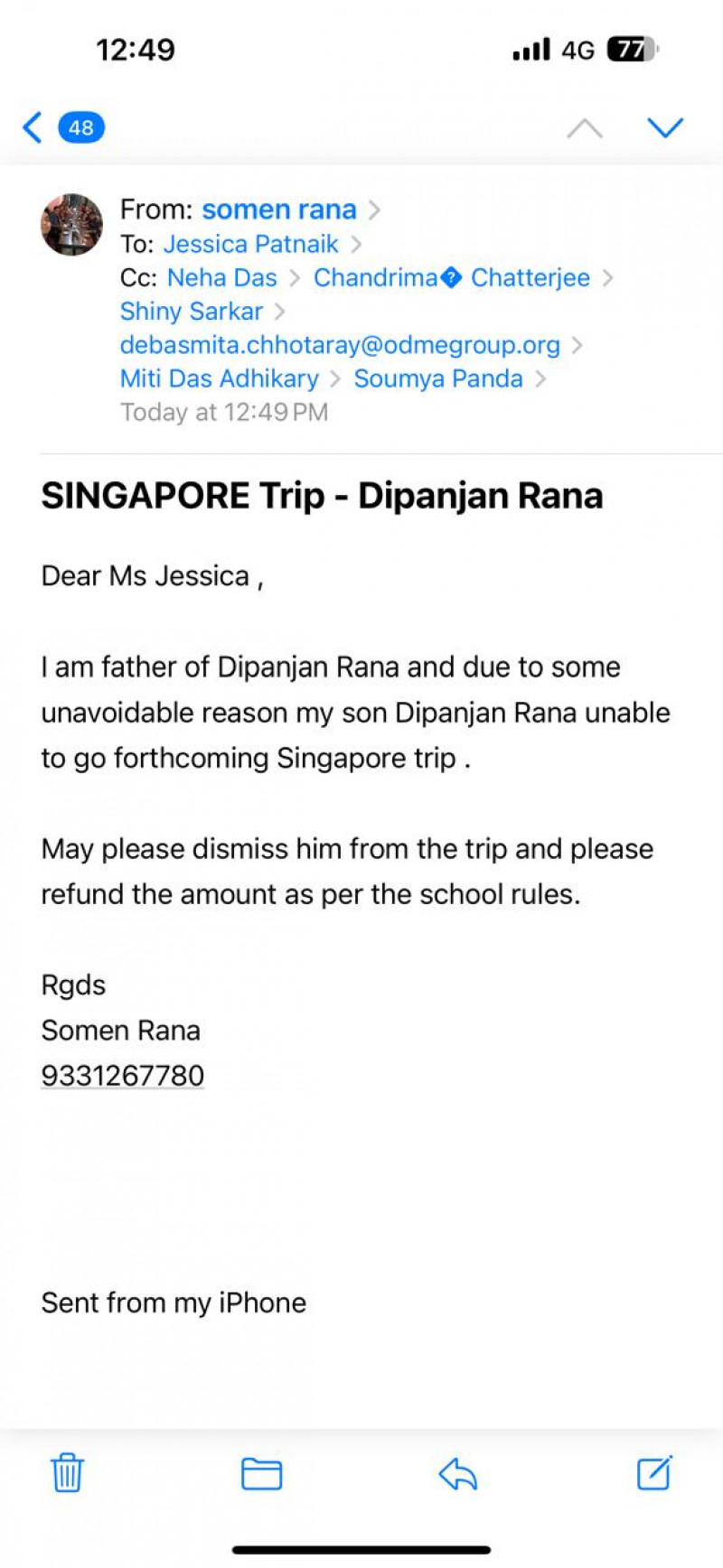Open Soumya Panda's contact card
723x1568 pixels.
pyautogui.click(x=437, y=378)
